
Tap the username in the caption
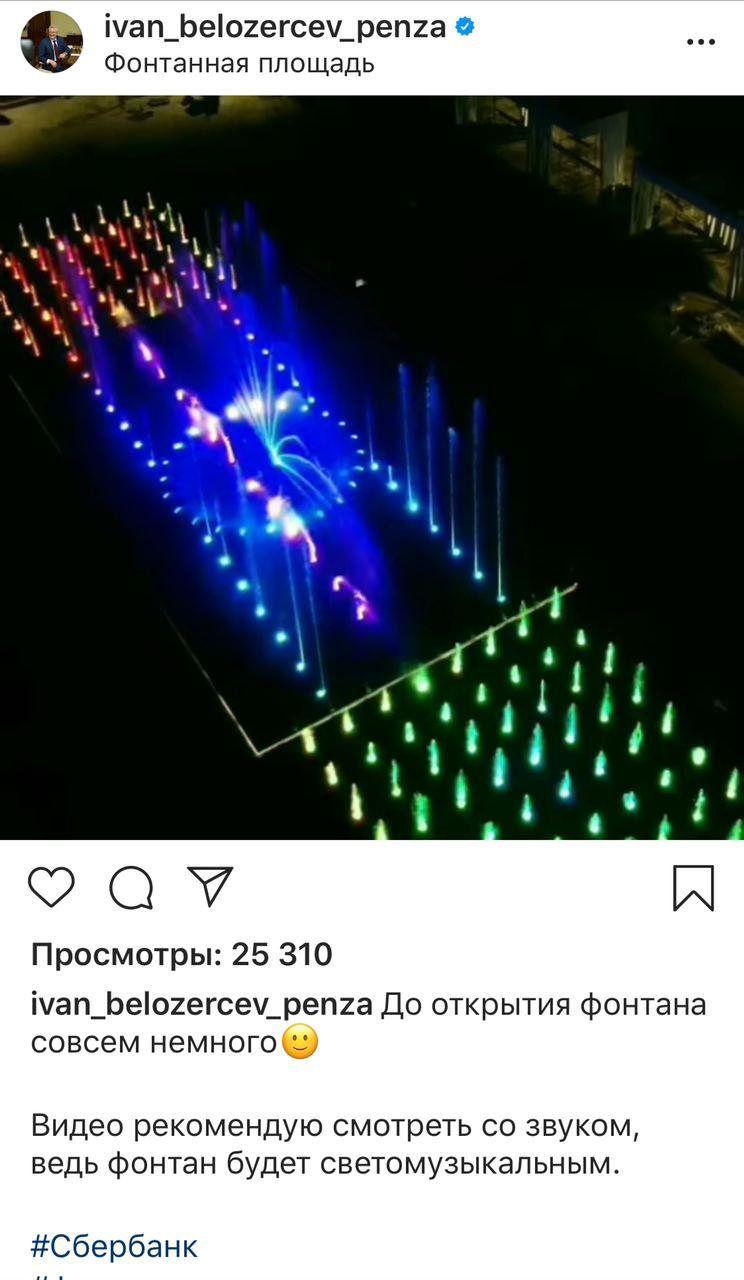(x=202, y=1004)
